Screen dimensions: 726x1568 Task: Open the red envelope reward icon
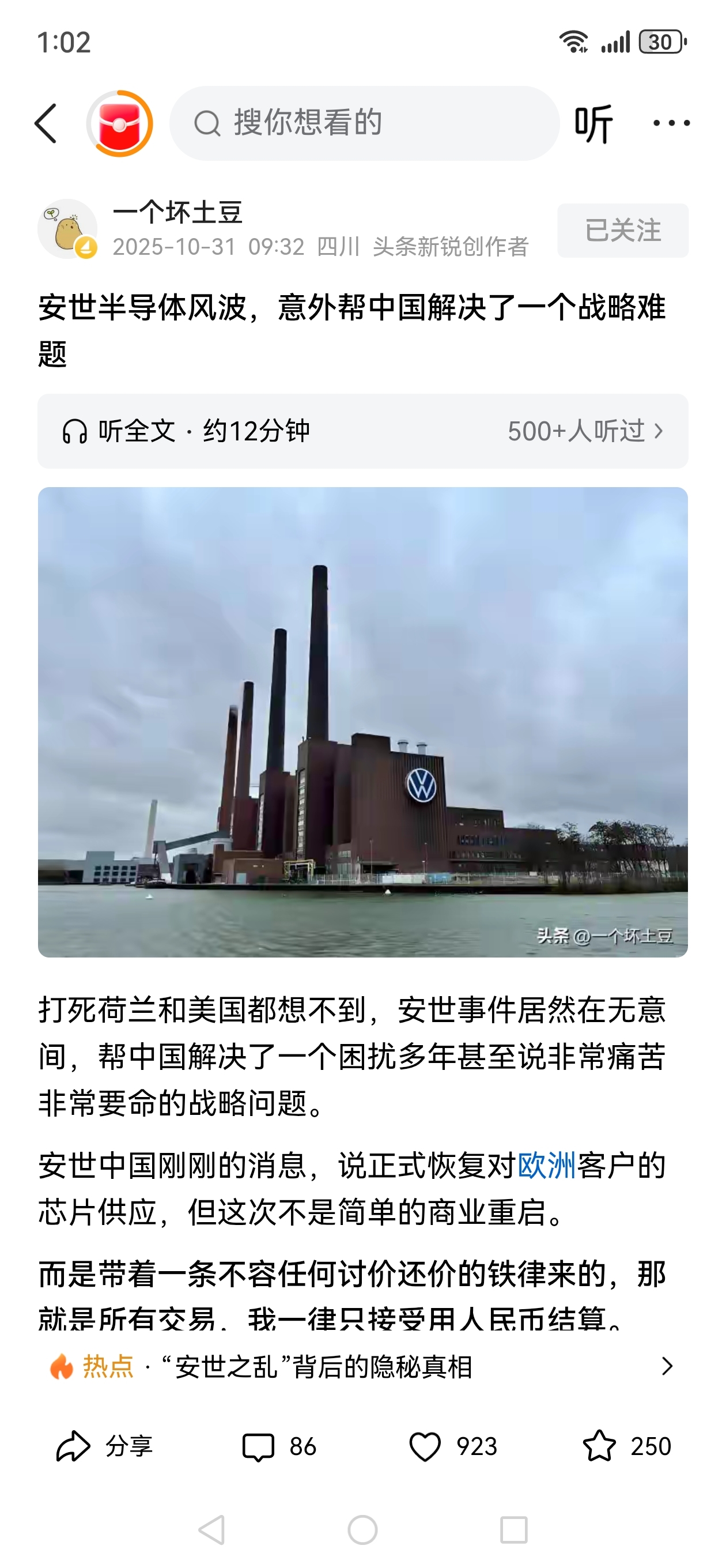pos(119,123)
